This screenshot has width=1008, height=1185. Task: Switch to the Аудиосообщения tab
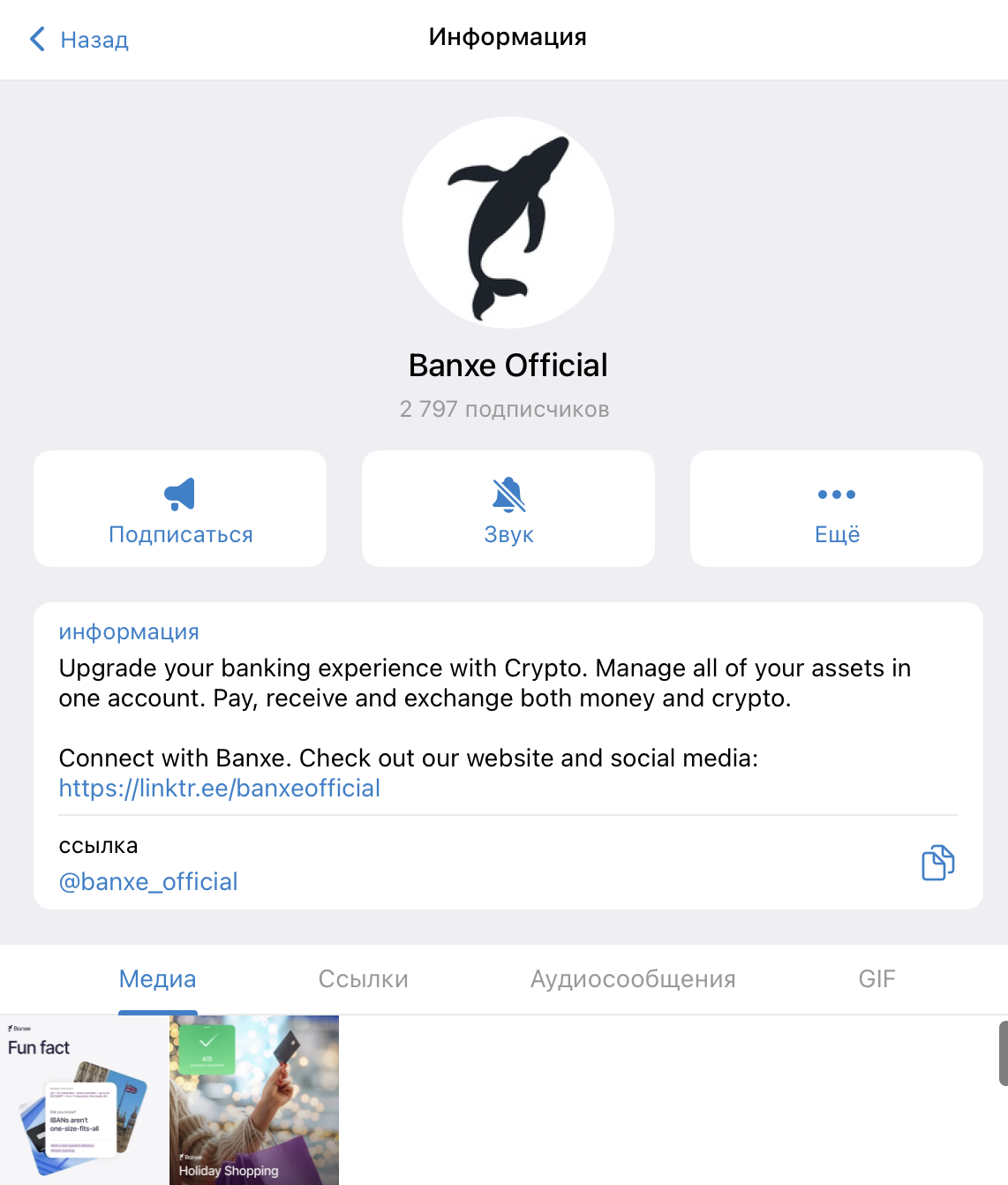633,978
